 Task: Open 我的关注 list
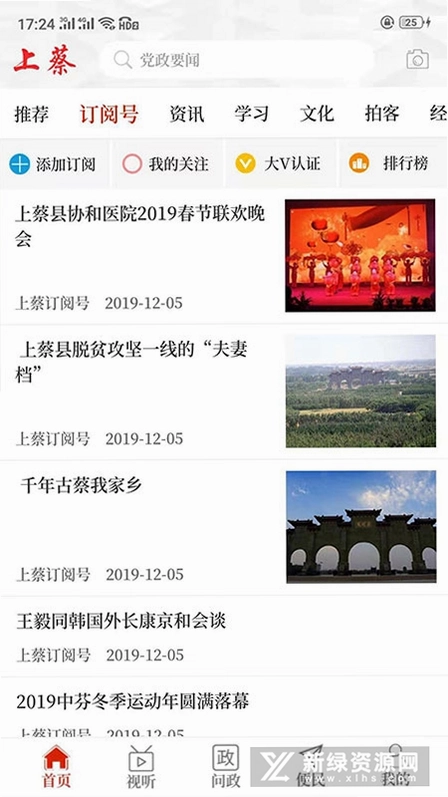click(165, 164)
